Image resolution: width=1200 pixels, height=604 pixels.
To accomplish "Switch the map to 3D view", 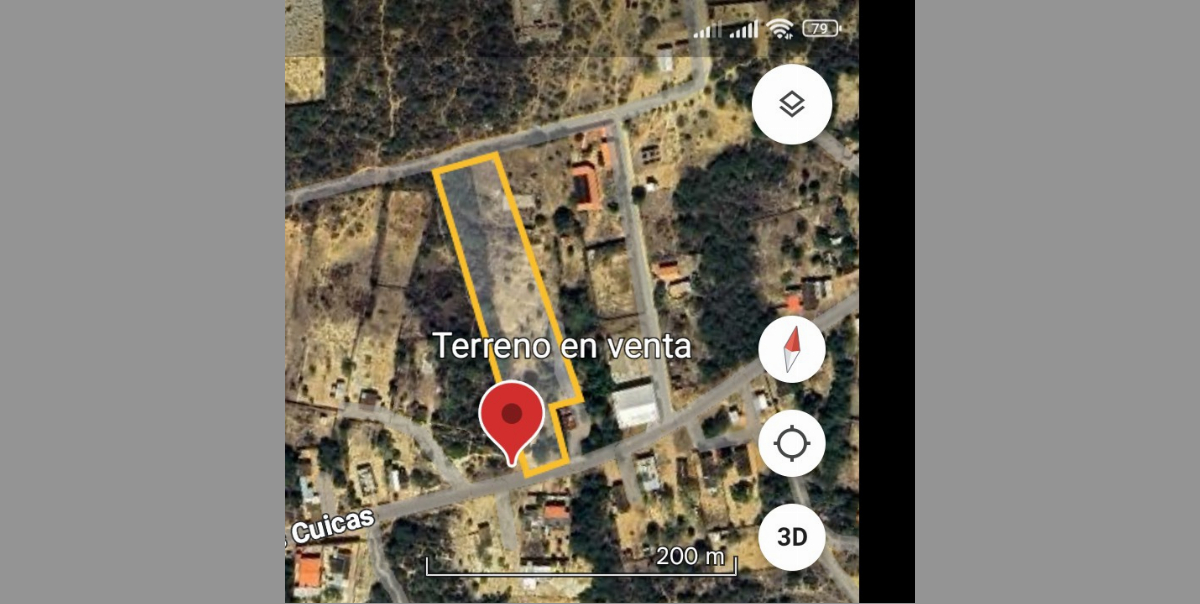I will click(x=792, y=537).
